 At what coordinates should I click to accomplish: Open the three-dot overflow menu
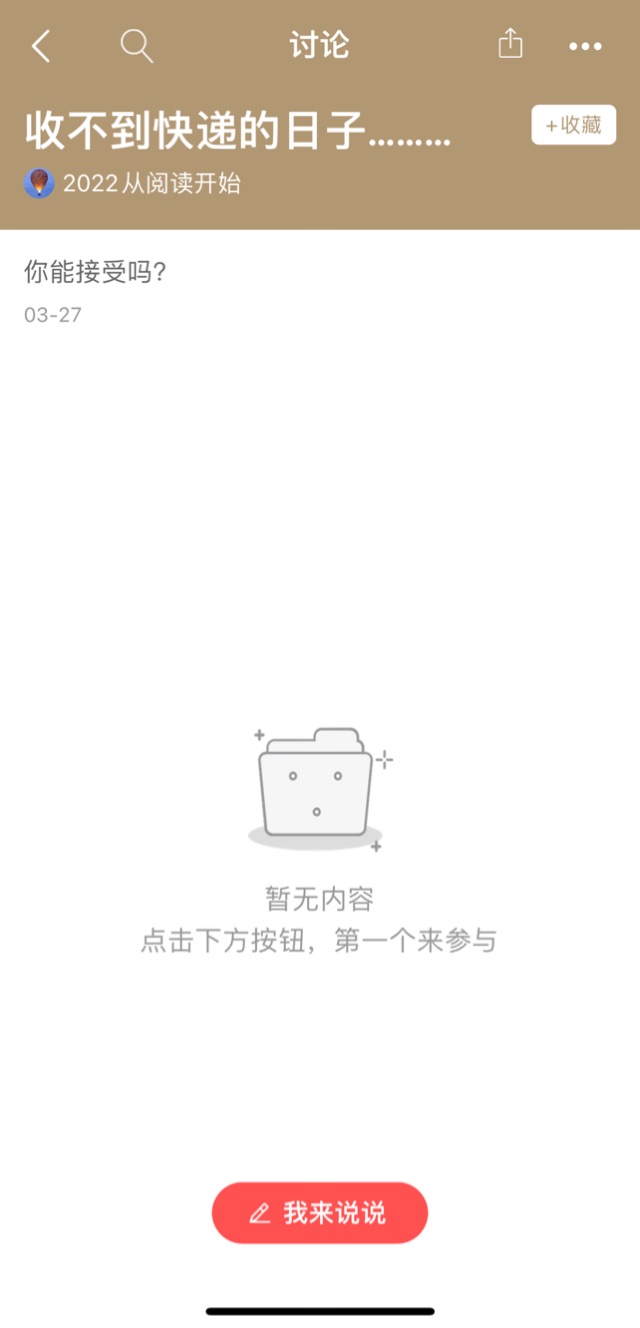click(585, 46)
